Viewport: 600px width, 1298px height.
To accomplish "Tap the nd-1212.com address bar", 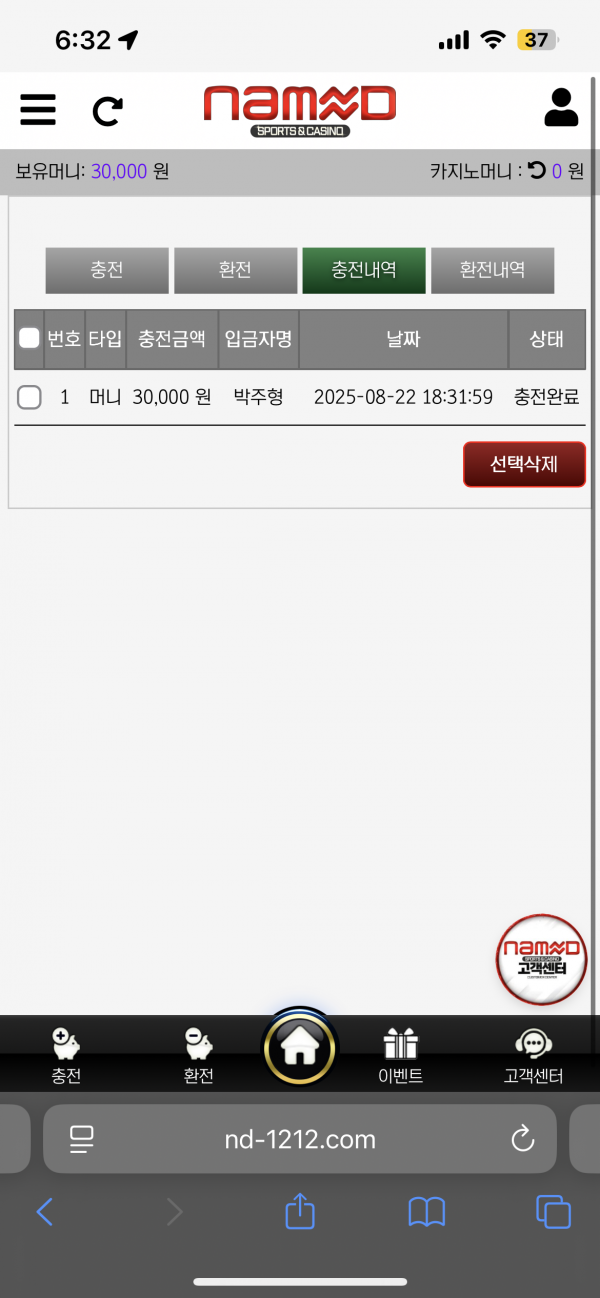I will (x=300, y=1138).
